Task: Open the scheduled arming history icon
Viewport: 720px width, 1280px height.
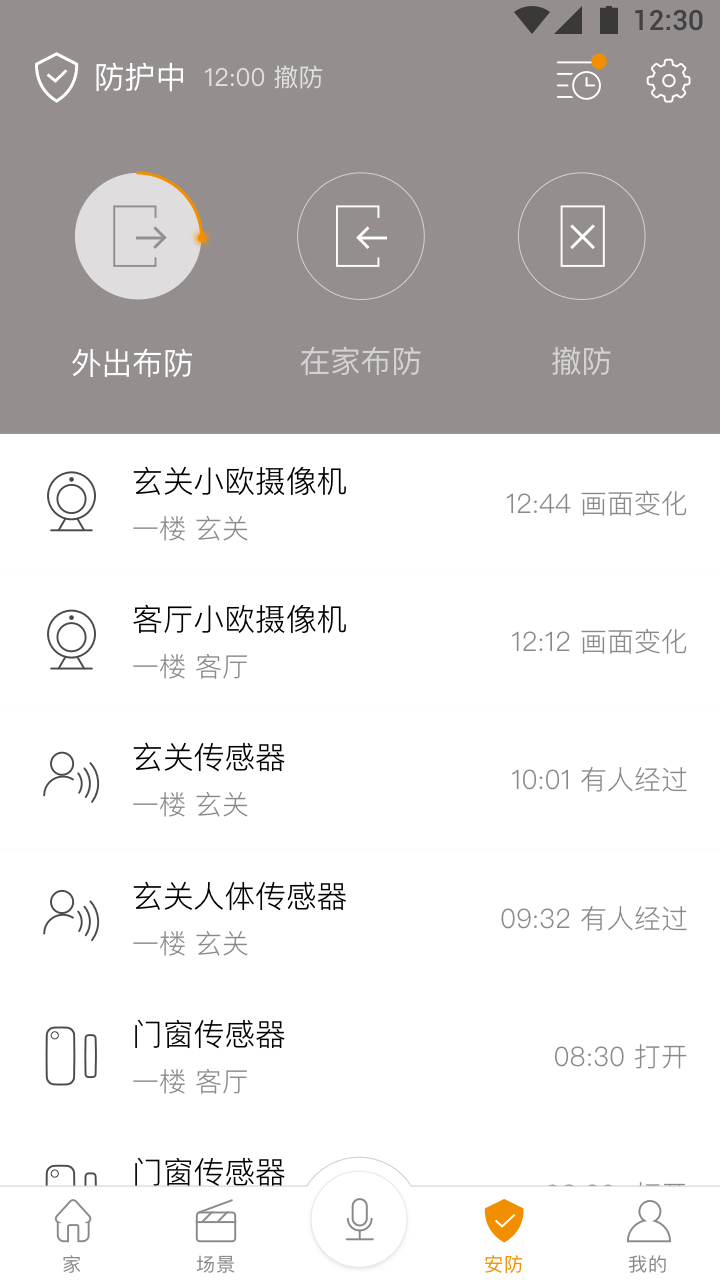Action: point(580,78)
